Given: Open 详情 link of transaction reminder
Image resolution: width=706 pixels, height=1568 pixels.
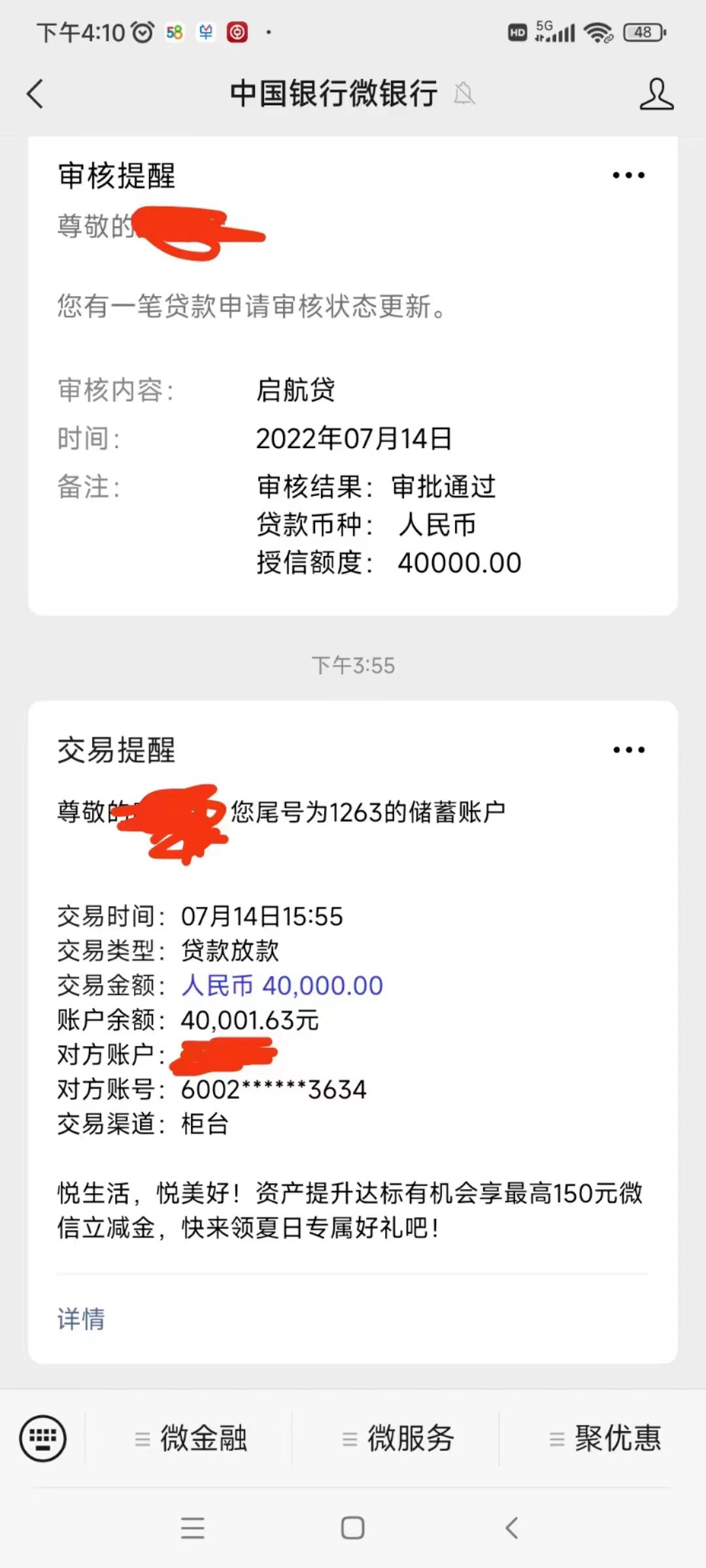Looking at the screenshot, I should (x=81, y=1318).
